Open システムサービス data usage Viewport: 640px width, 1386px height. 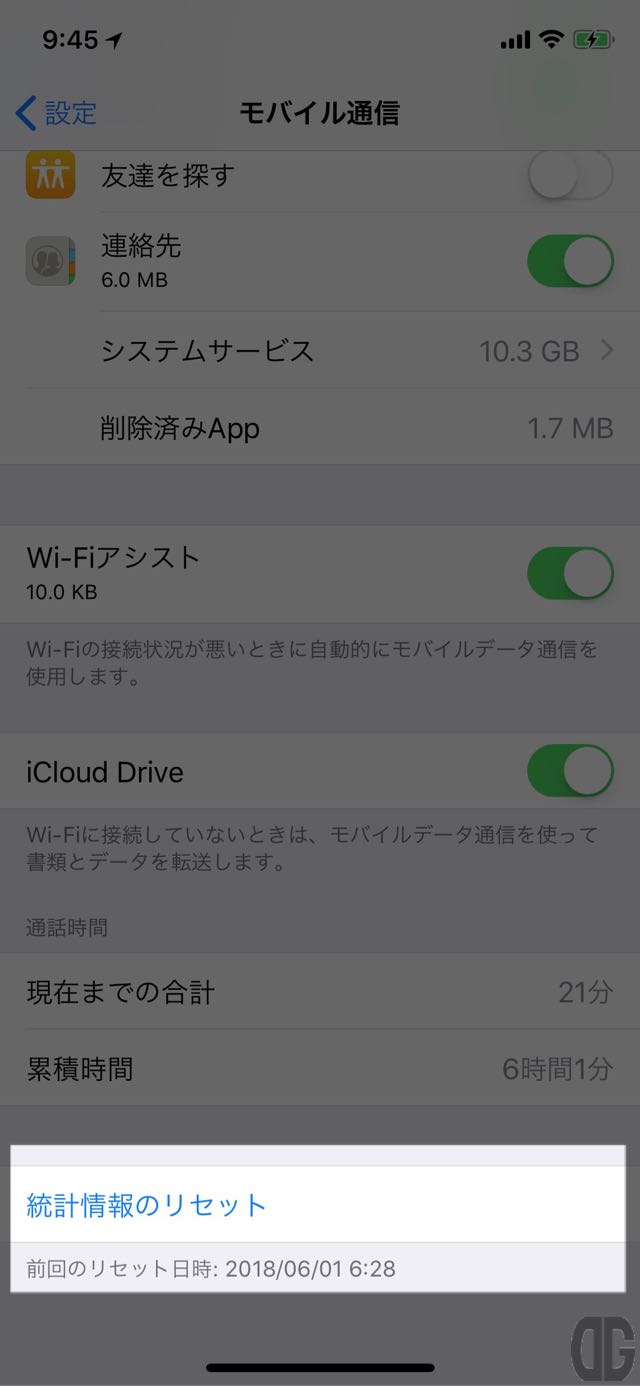320,350
